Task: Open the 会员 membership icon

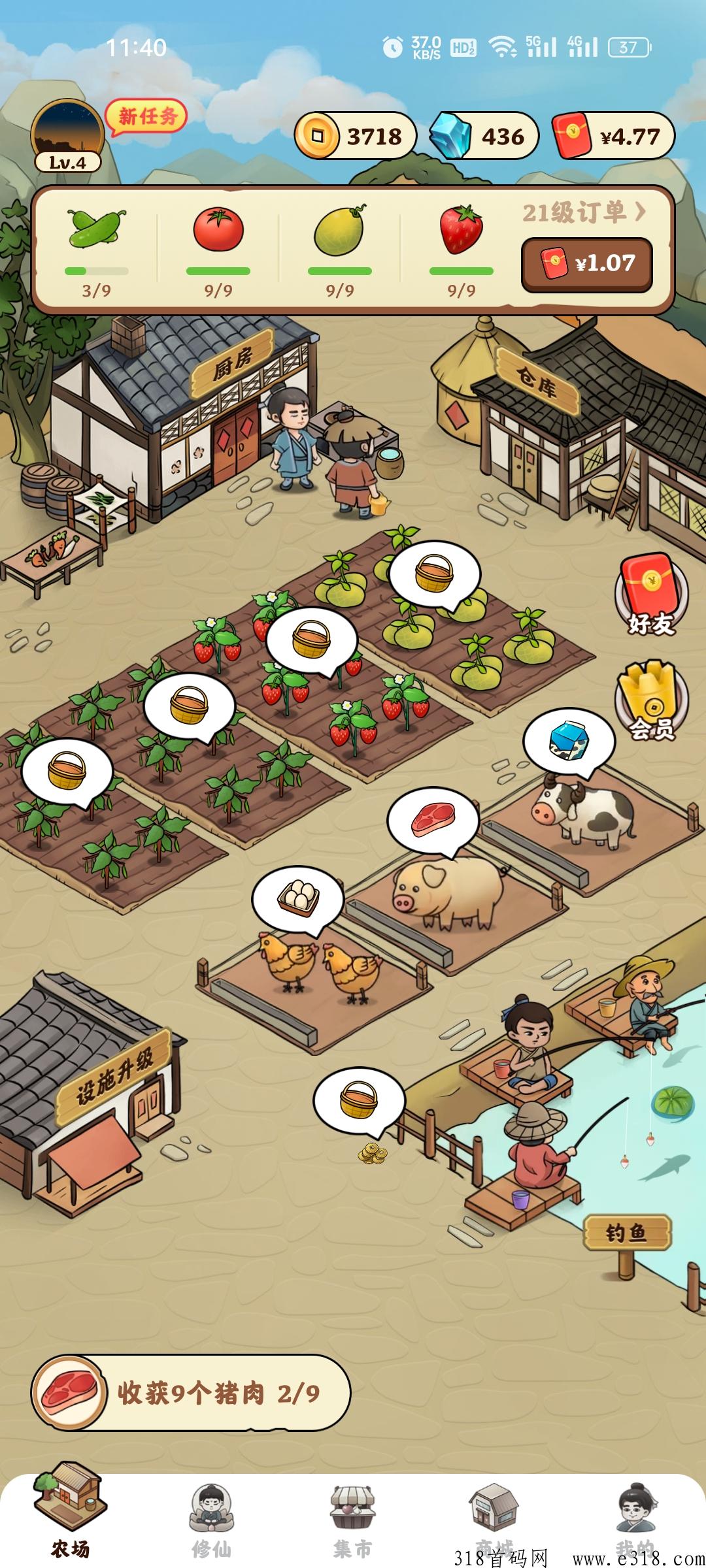Action: (x=652, y=700)
